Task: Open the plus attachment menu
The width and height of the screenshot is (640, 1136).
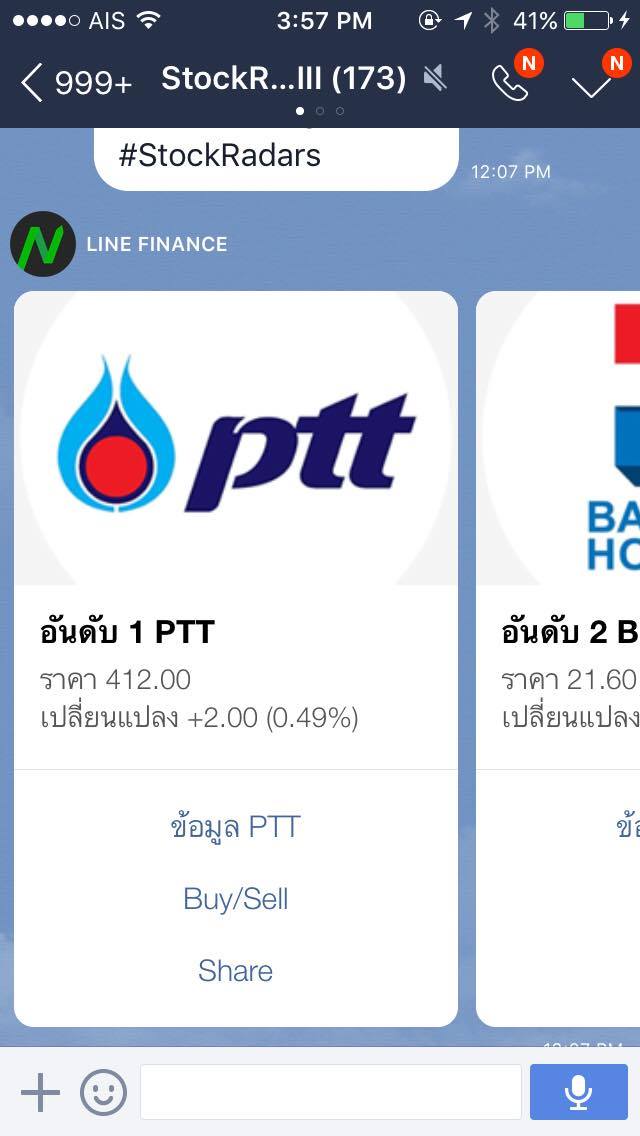Action: [40, 1092]
